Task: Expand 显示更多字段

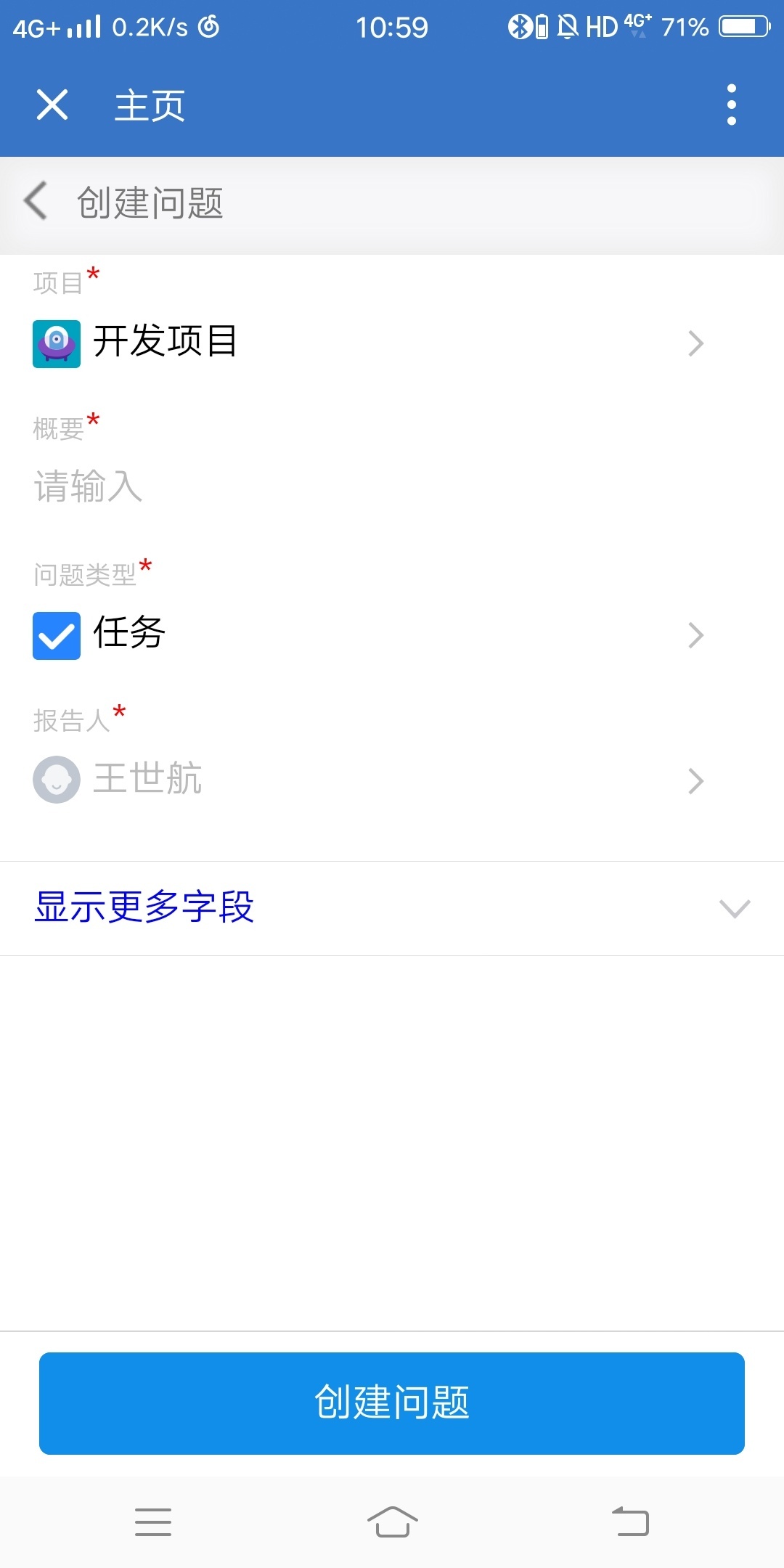Action: [391, 907]
